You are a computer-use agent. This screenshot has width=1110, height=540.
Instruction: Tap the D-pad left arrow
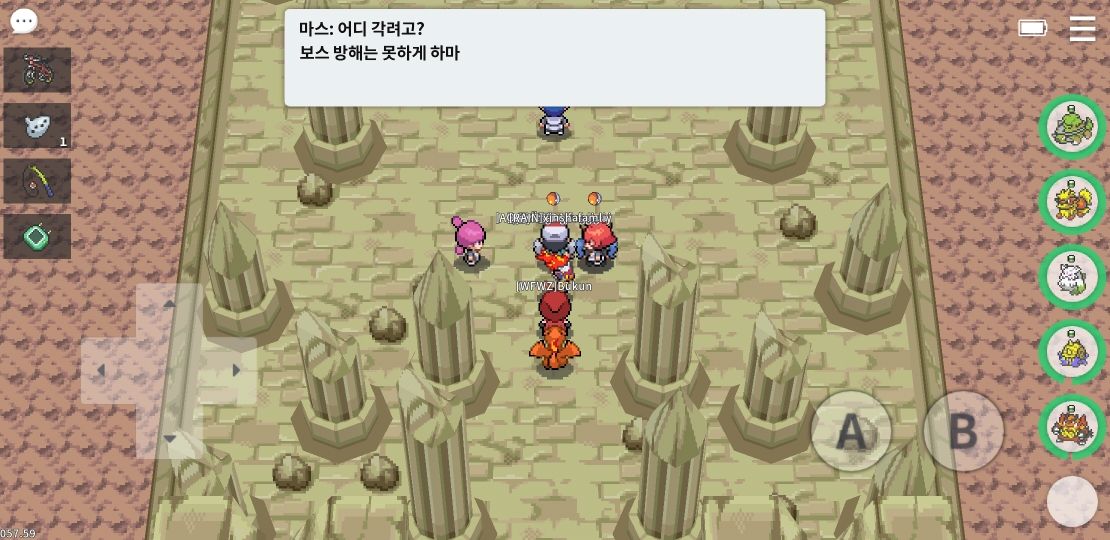click(x=101, y=371)
